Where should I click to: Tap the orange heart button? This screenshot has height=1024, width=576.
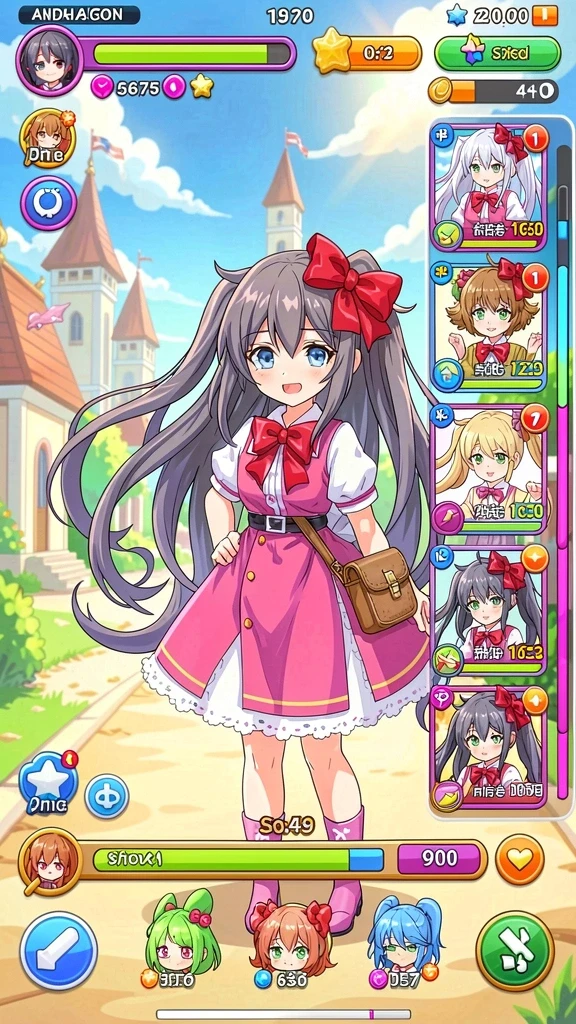(x=519, y=859)
